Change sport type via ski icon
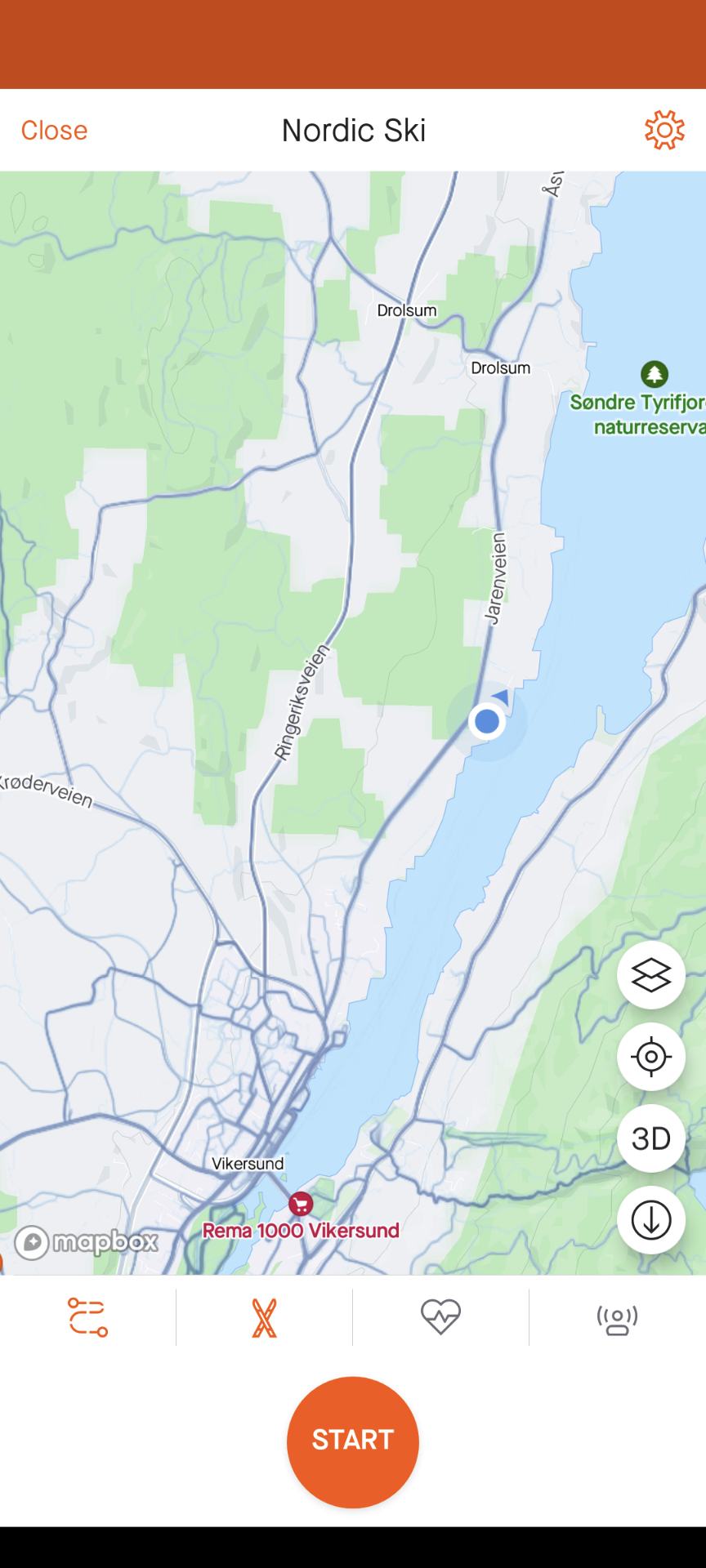This screenshot has height=1568, width=706. pos(264,1317)
